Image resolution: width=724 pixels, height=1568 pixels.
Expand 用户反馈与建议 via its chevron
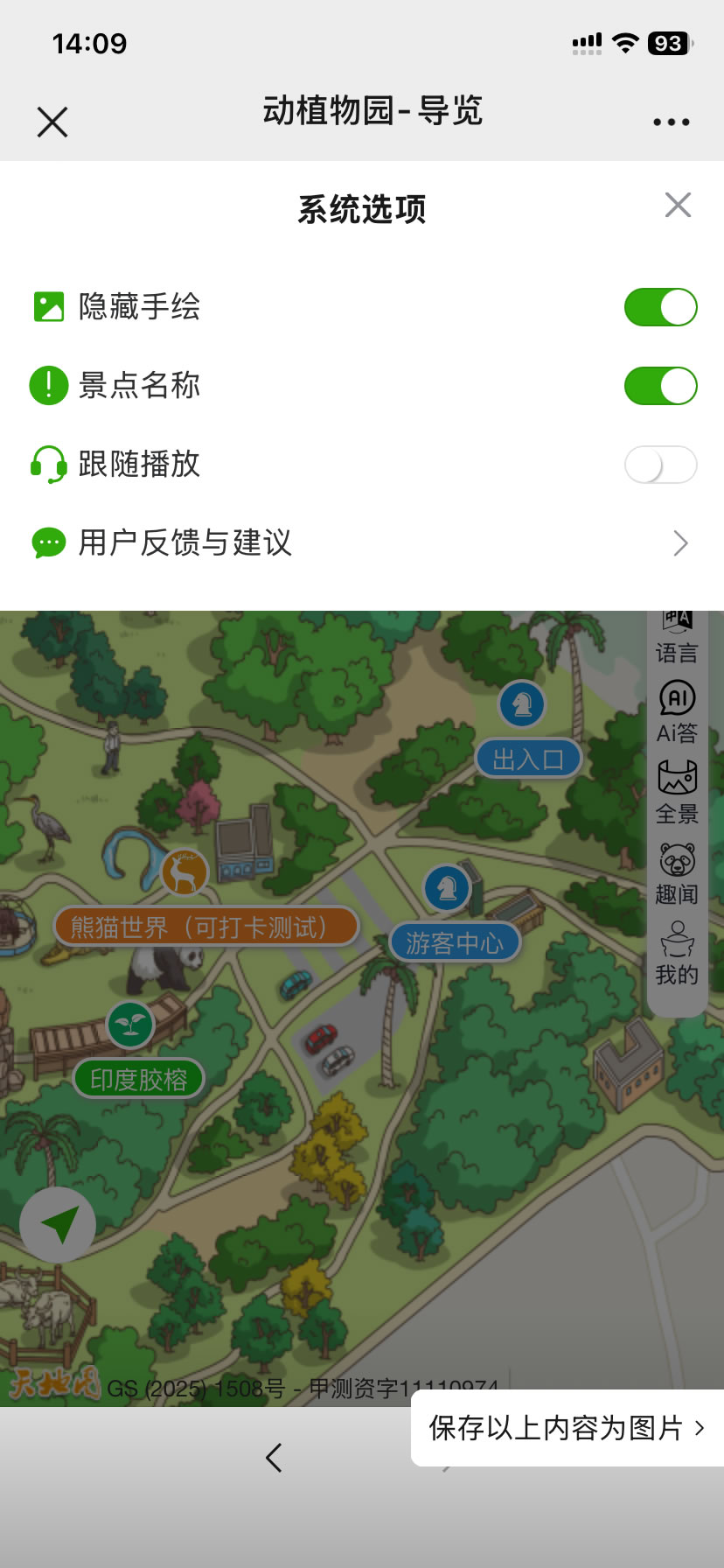pos(681,543)
